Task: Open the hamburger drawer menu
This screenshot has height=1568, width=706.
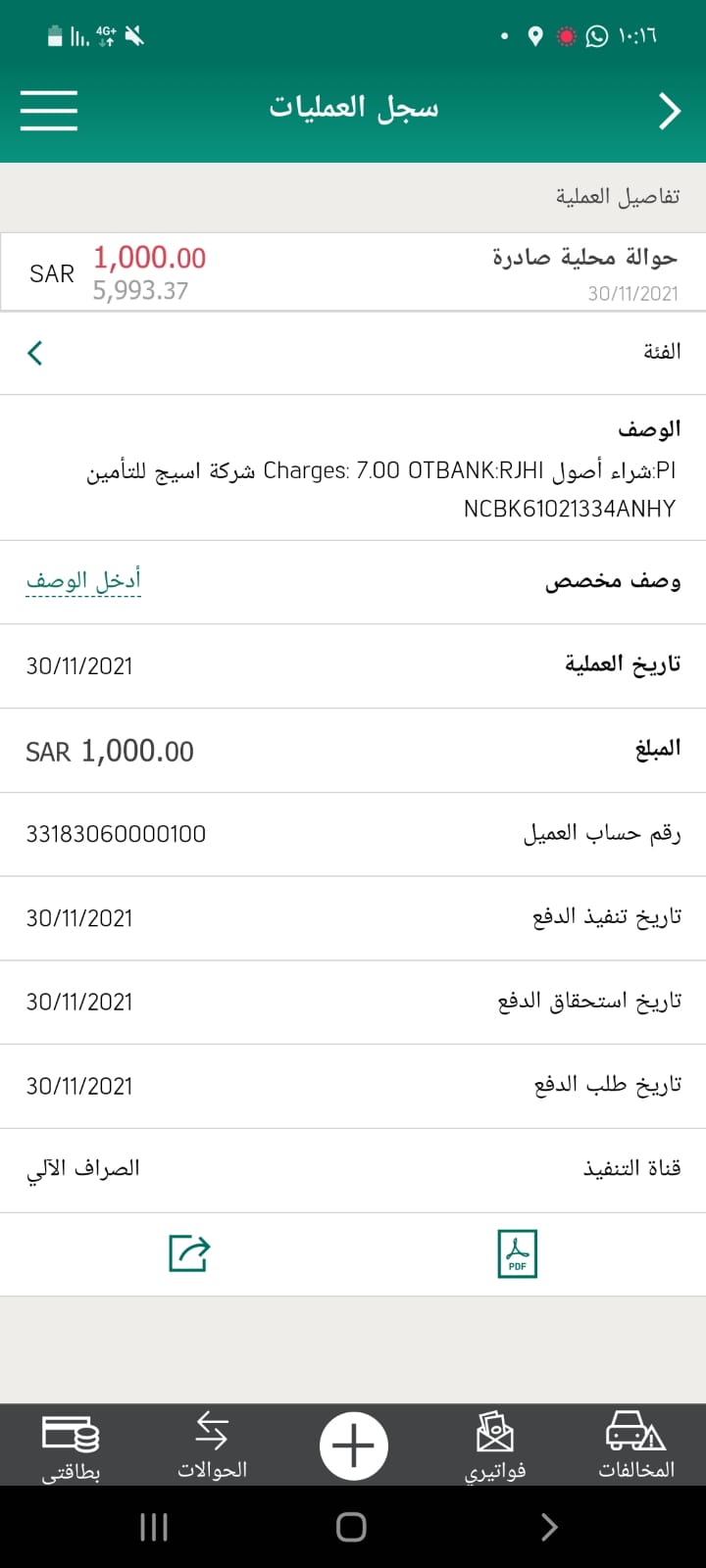Action: pos(49,110)
